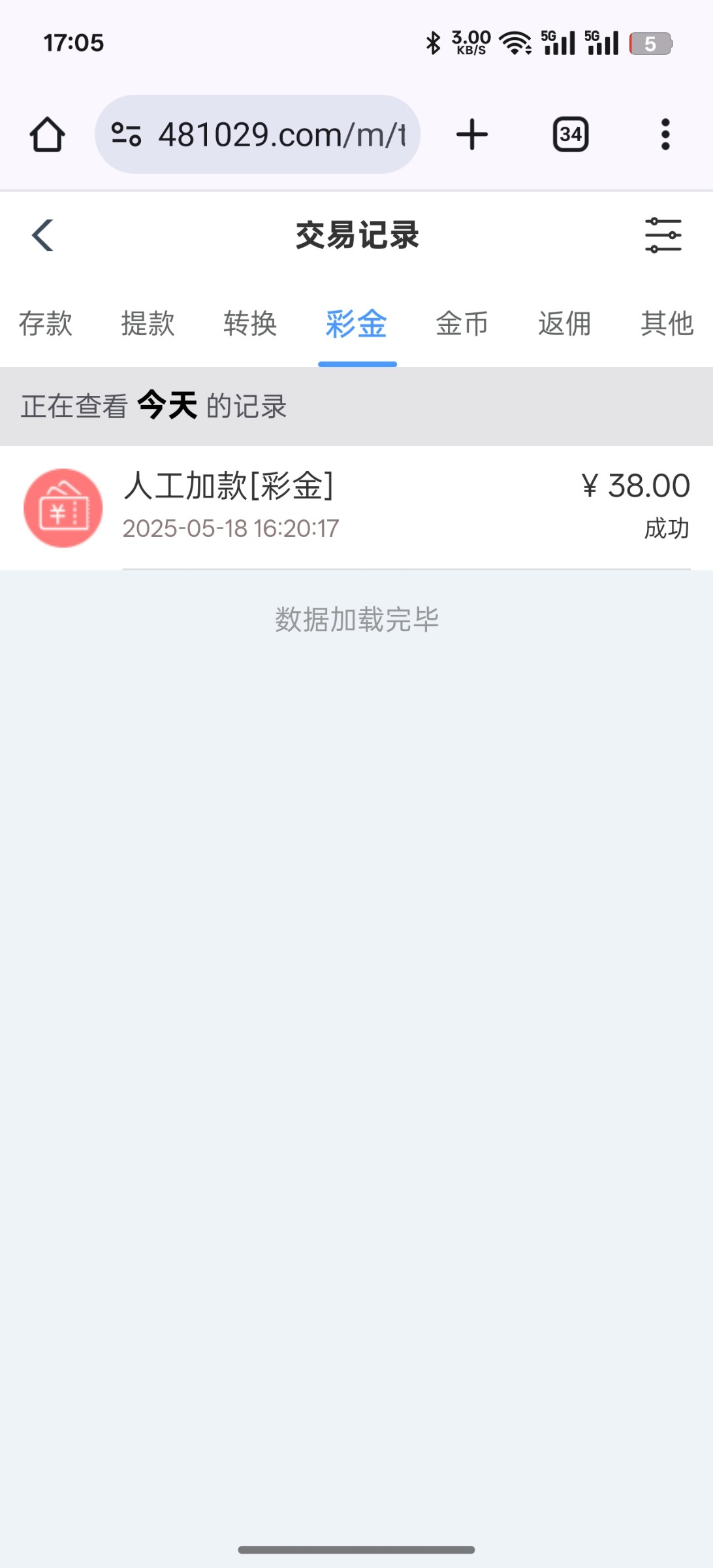Open a new browser tab with plus icon

(x=471, y=134)
